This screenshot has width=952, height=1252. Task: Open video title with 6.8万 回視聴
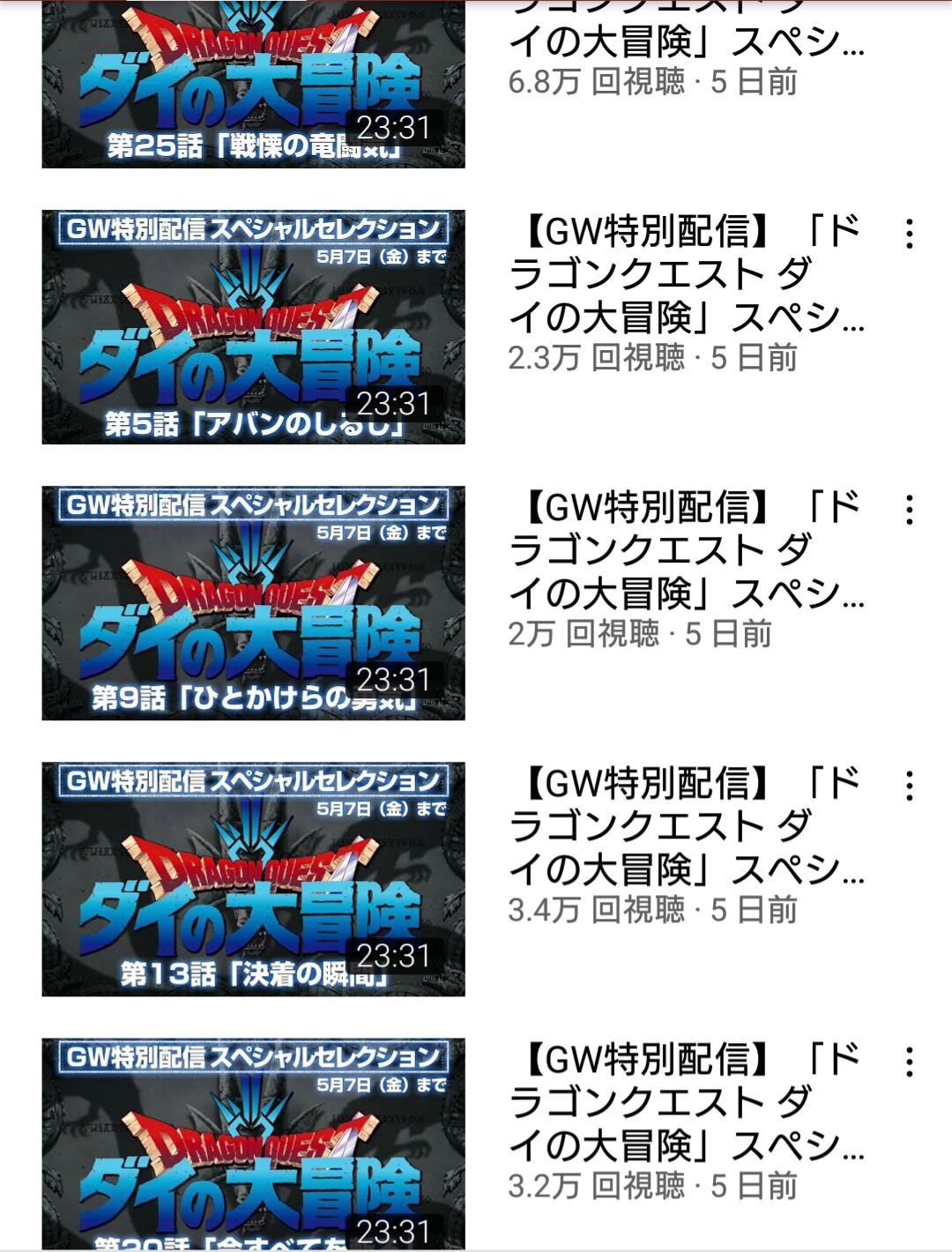click(686, 40)
